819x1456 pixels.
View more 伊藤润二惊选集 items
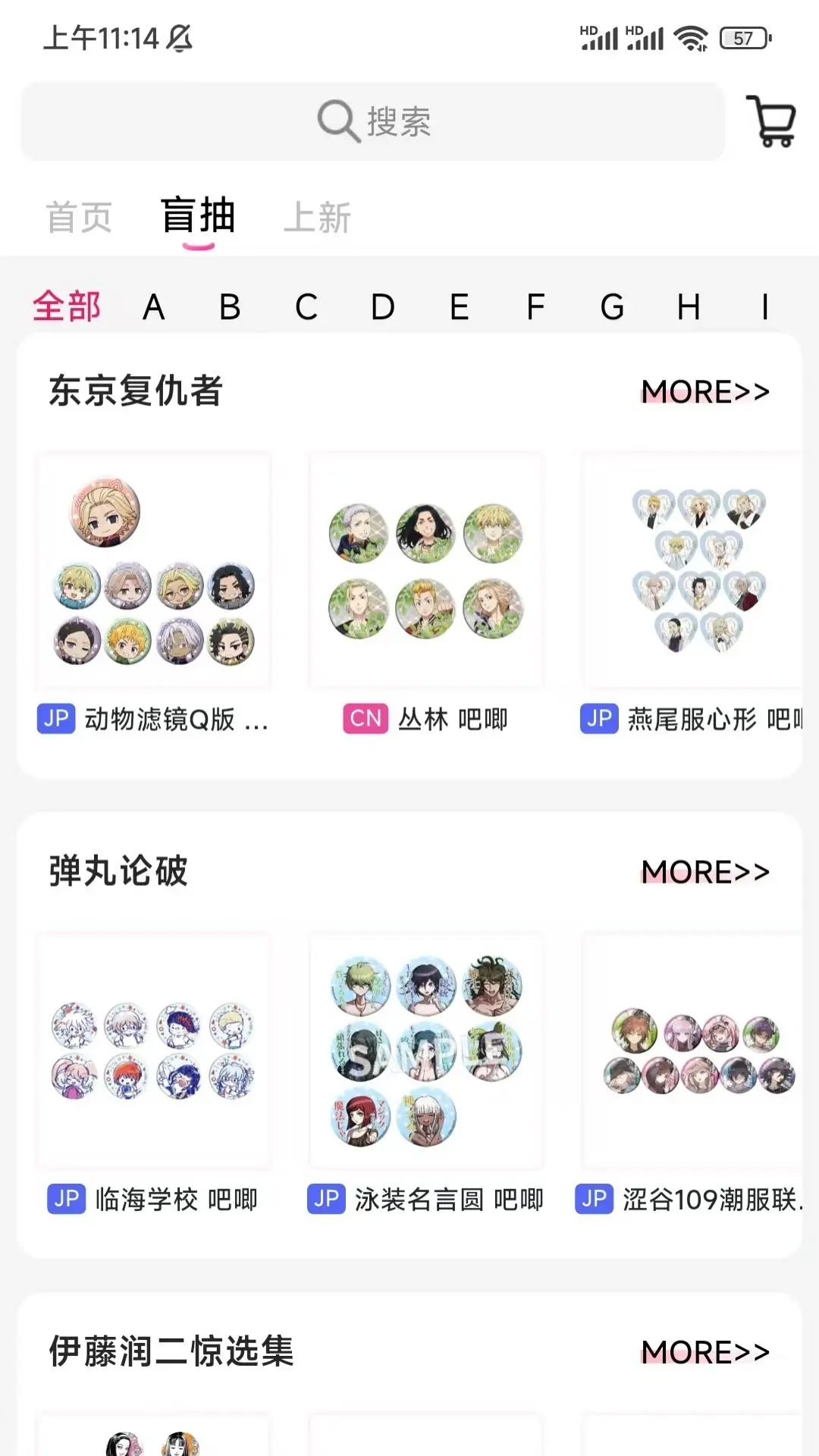pos(705,1352)
